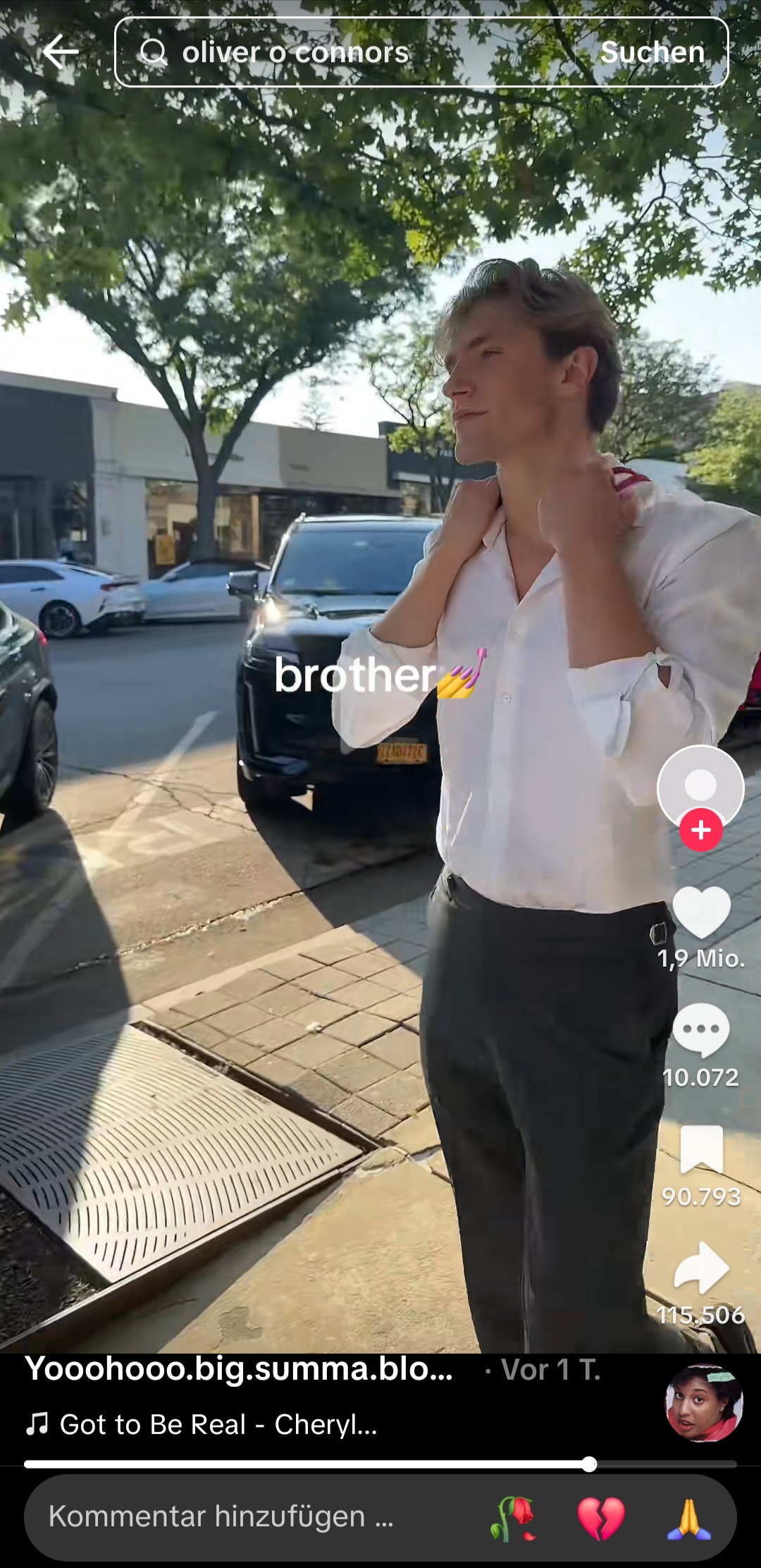This screenshot has width=761, height=1568.
Task: Go back with the arrow icon
Action: pos(60,52)
